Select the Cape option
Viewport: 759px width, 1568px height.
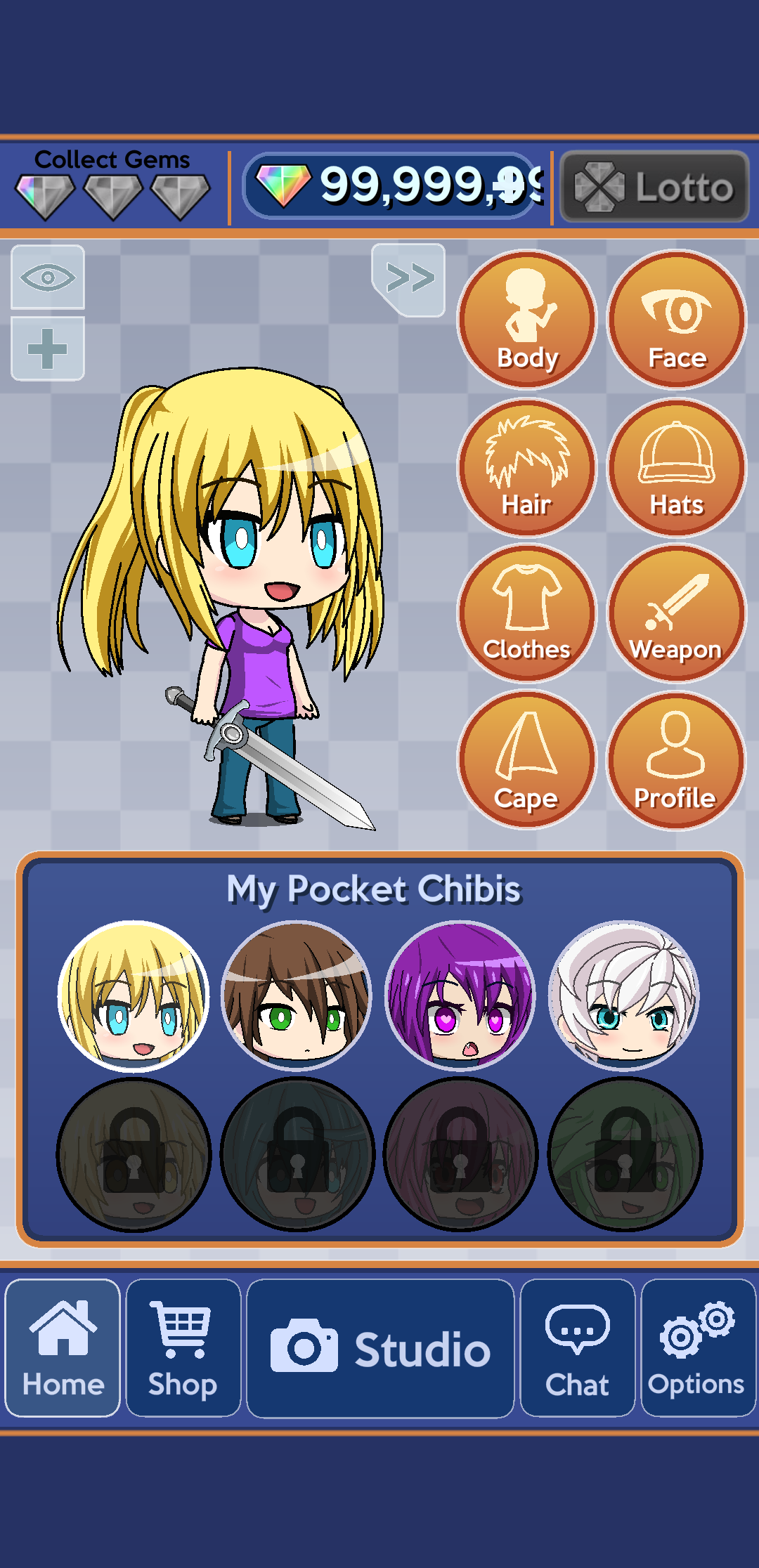click(527, 760)
